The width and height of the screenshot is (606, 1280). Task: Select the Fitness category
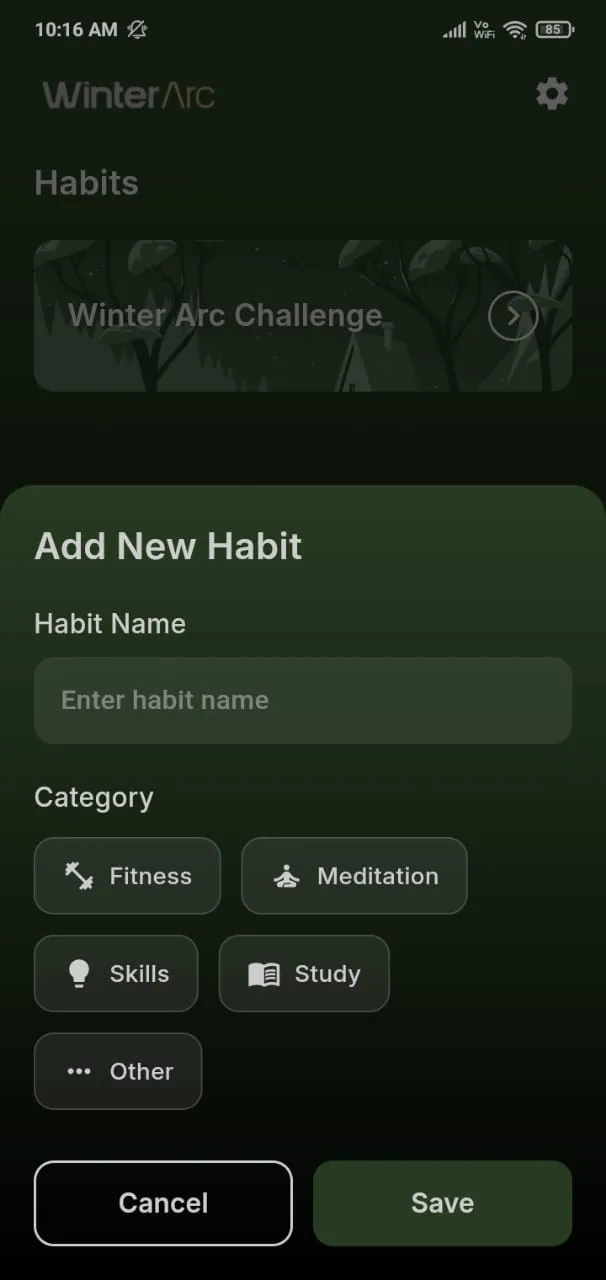coord(127,876)
